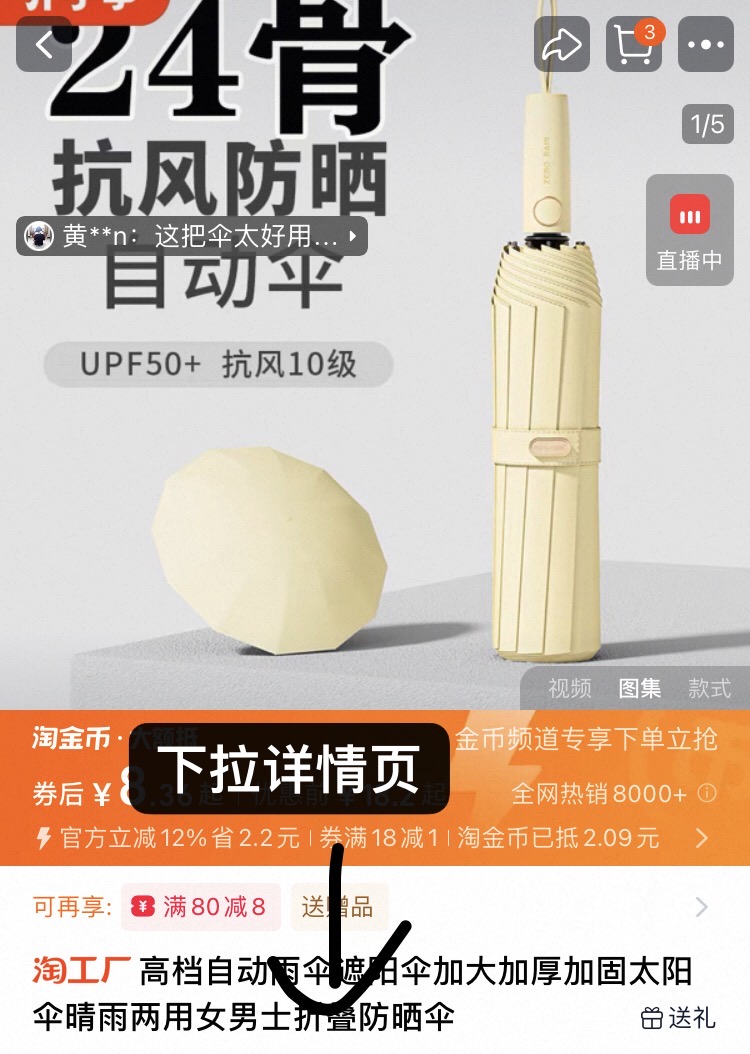The width and height of the screenshot is (750, 1054).
Task: Open the share icon
Action: click(x=561, y=45)
